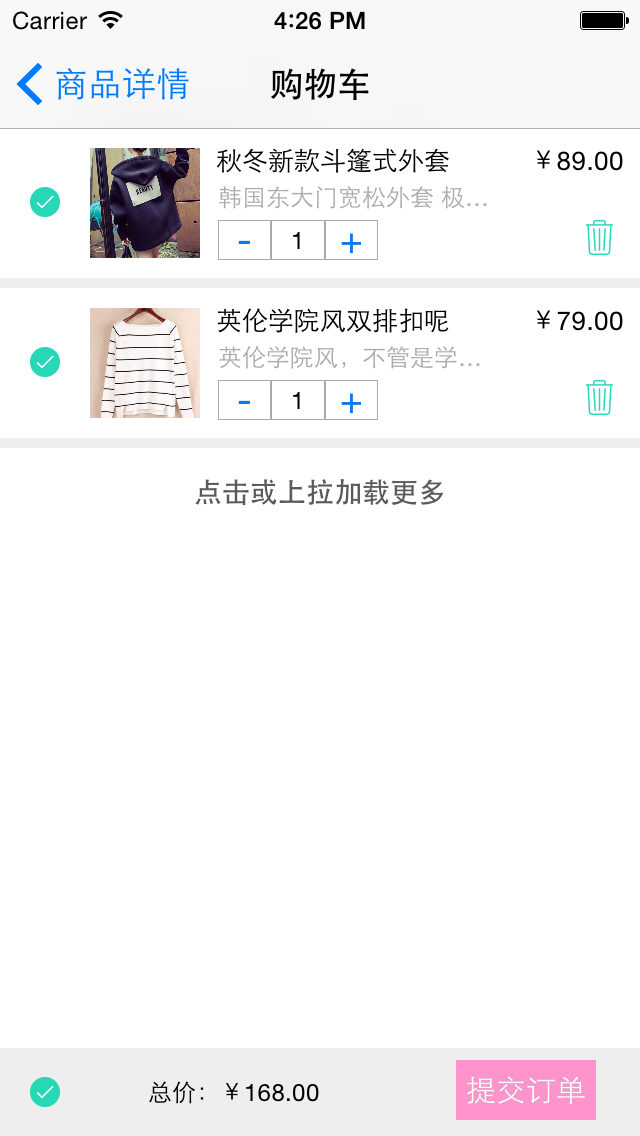Remove 英伦学院风双排扣呢 using trash icon
640x1136 pixels.
click(x=599, y=398)
